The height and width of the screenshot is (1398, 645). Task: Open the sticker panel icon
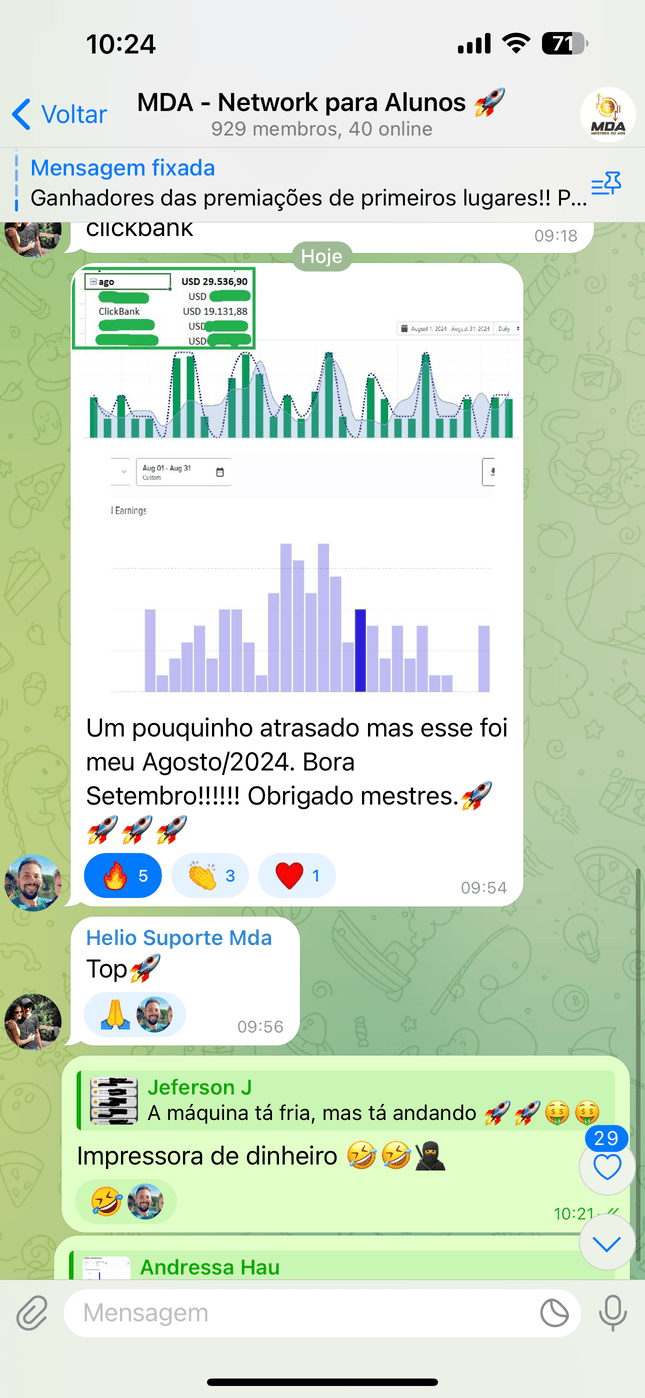(x=553, y=1312)
